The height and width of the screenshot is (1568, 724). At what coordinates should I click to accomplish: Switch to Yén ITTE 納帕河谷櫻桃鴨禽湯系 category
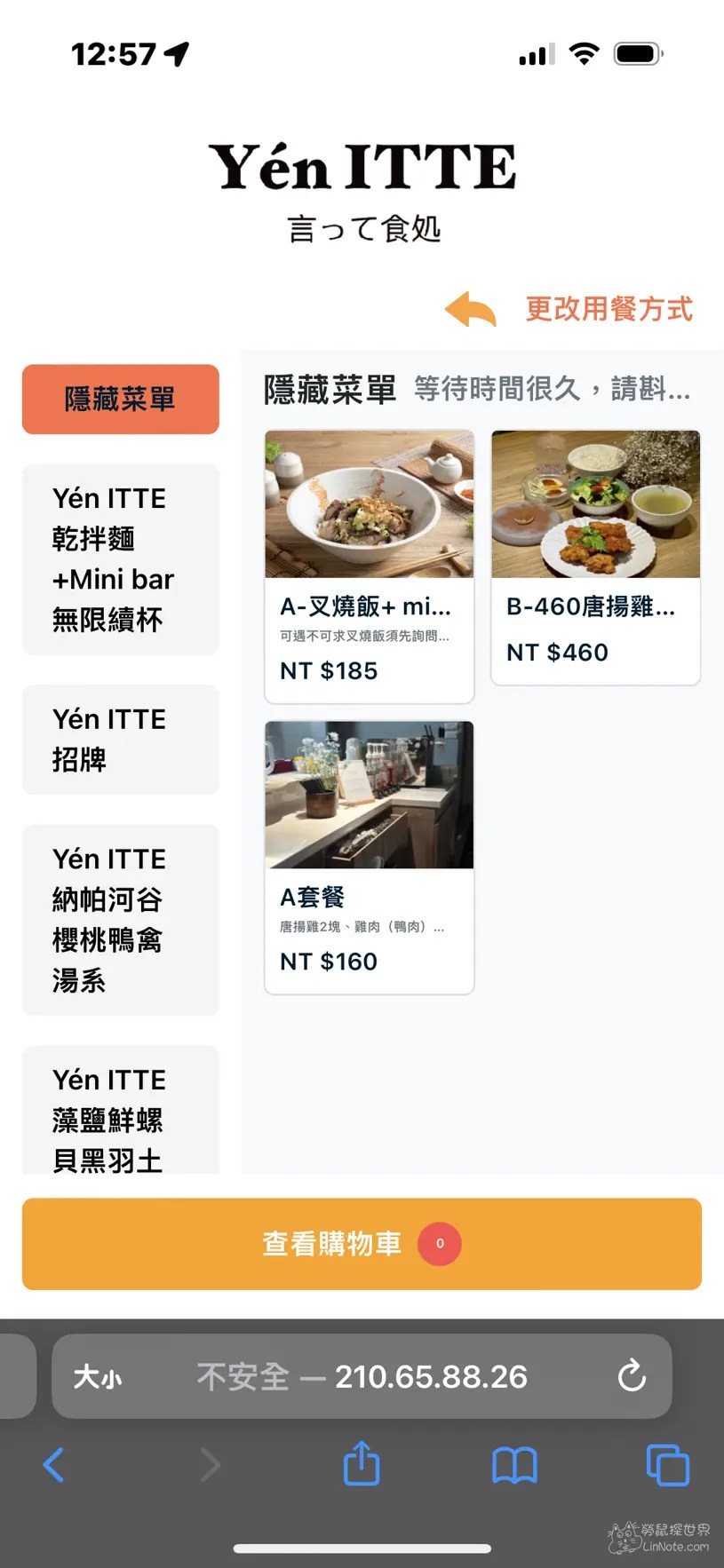tap(120, 919)
